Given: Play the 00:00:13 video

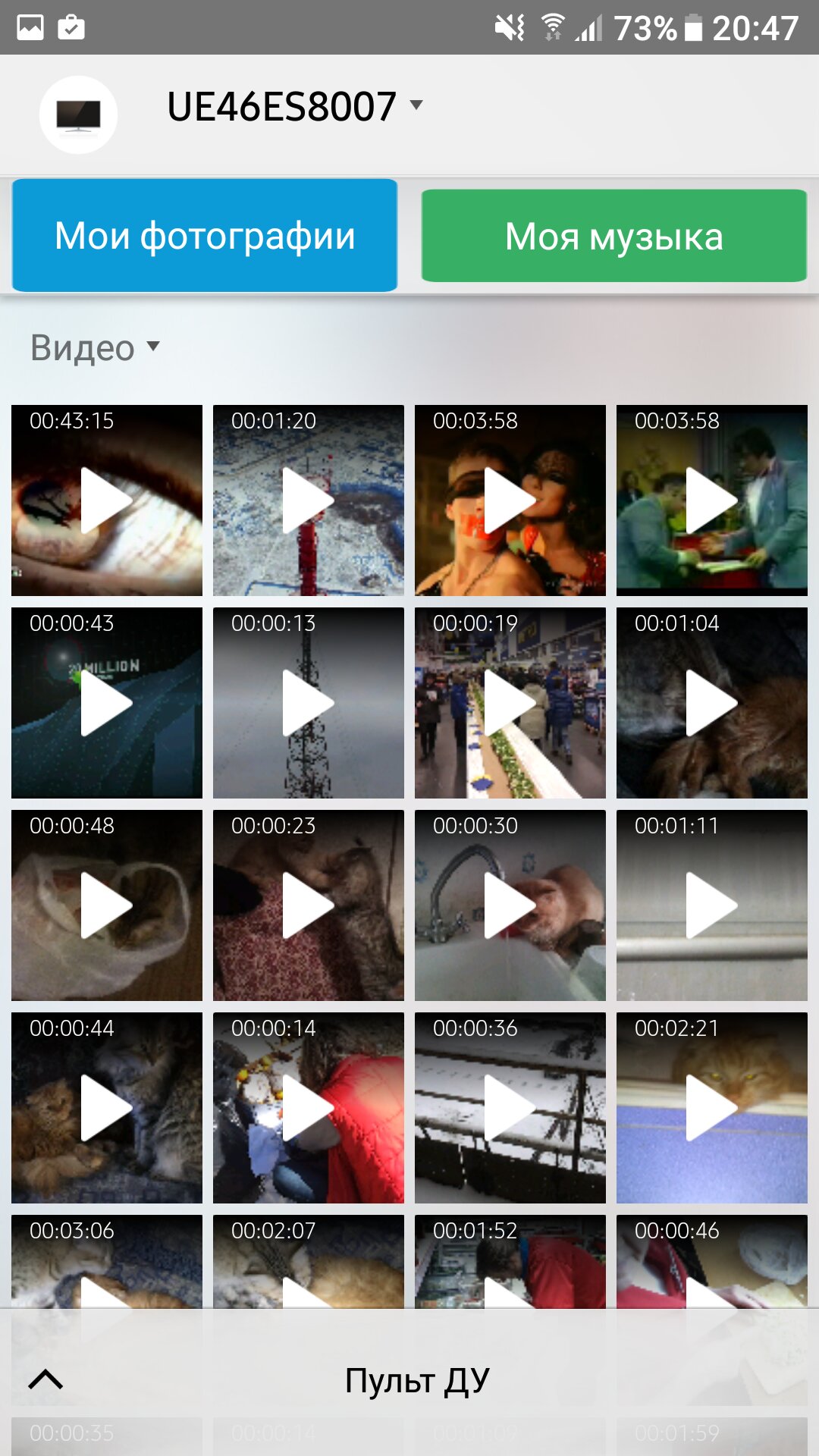Looking at the screenshot, I should (309, 703).
